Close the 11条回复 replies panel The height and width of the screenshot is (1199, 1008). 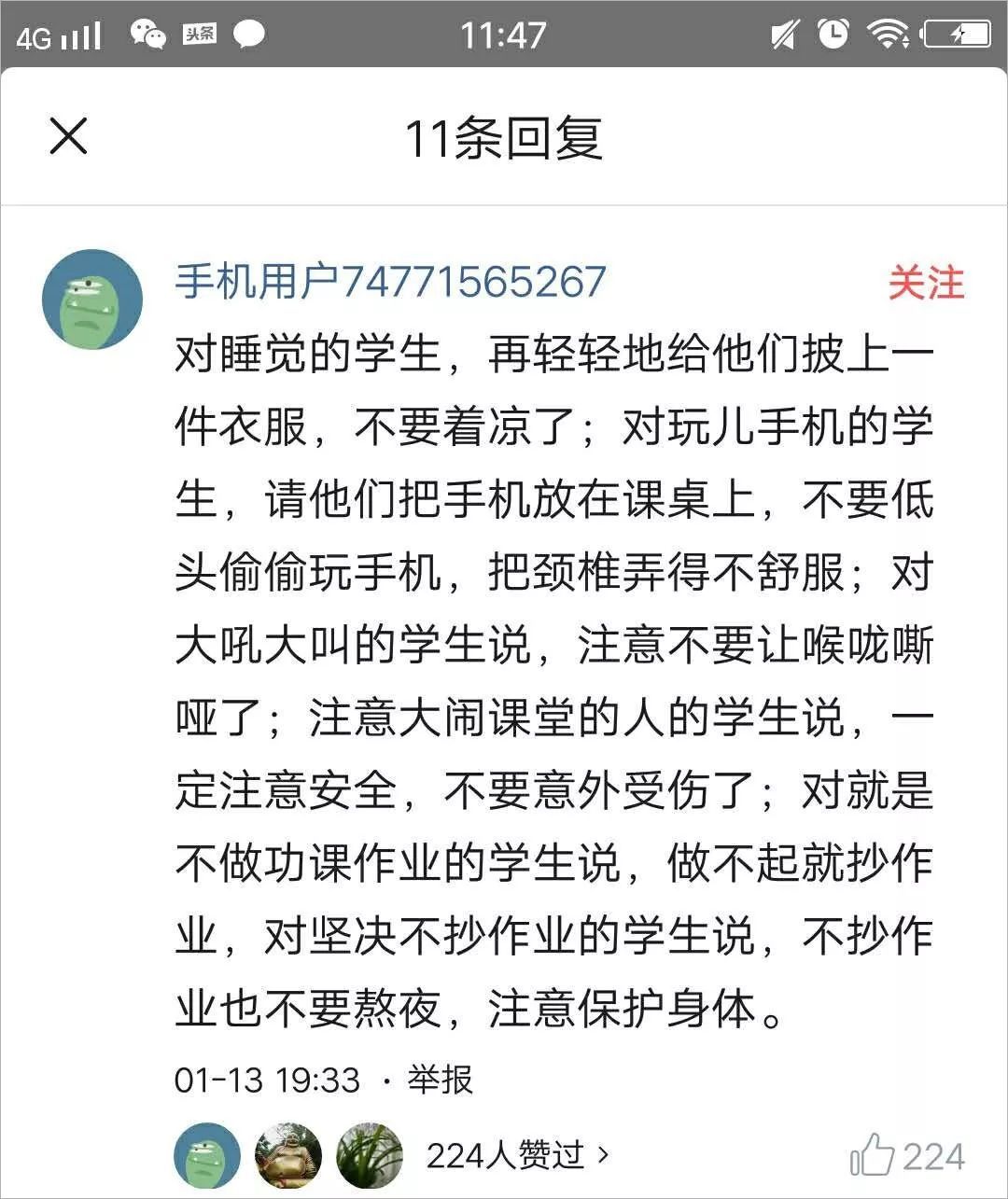[68, 136]
